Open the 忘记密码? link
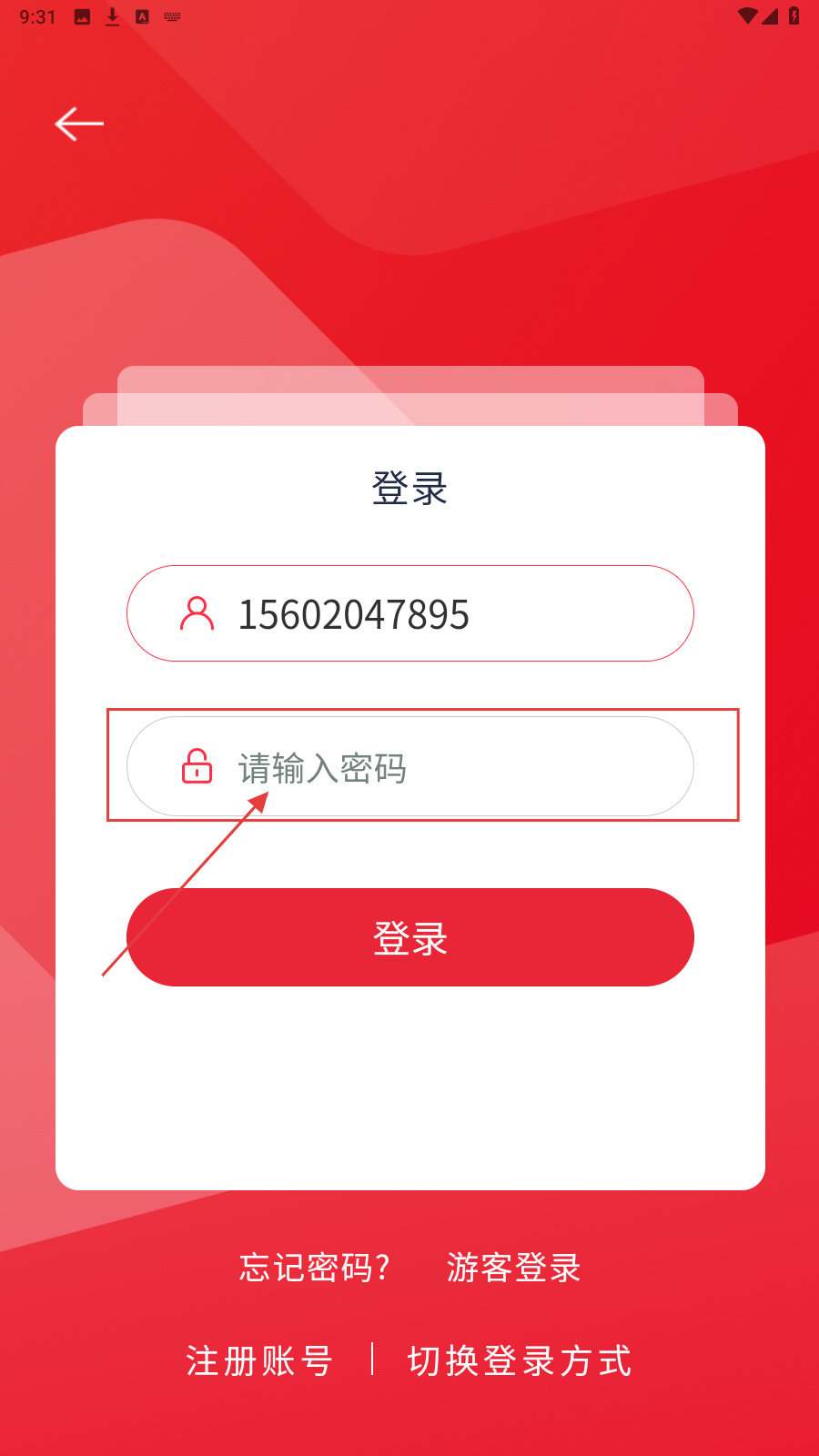This screenshot has width=819, height=1456. (x=314, y=1267)
